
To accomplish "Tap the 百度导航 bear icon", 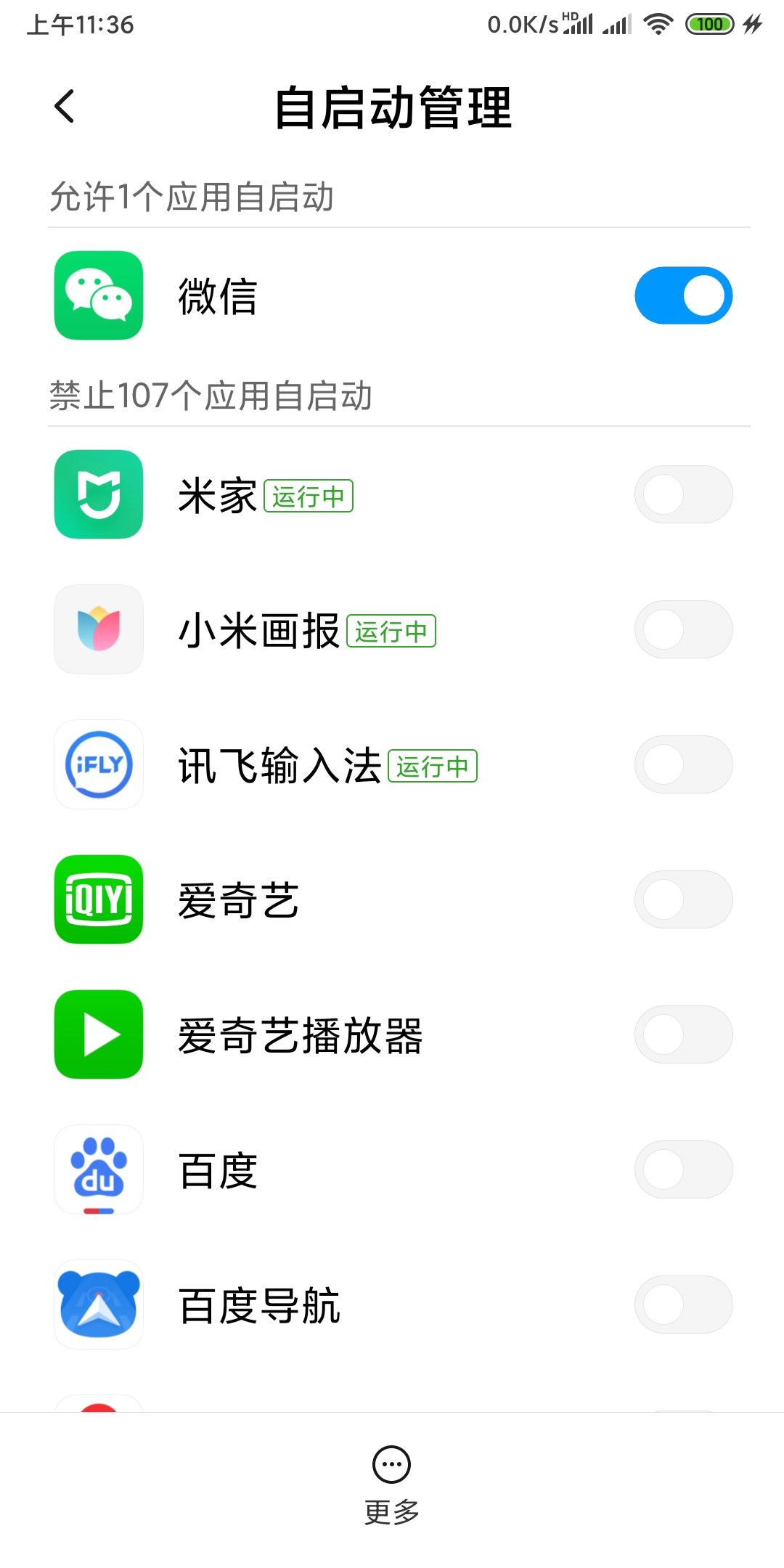I will pyautogui.click(x=99, y=1304).
